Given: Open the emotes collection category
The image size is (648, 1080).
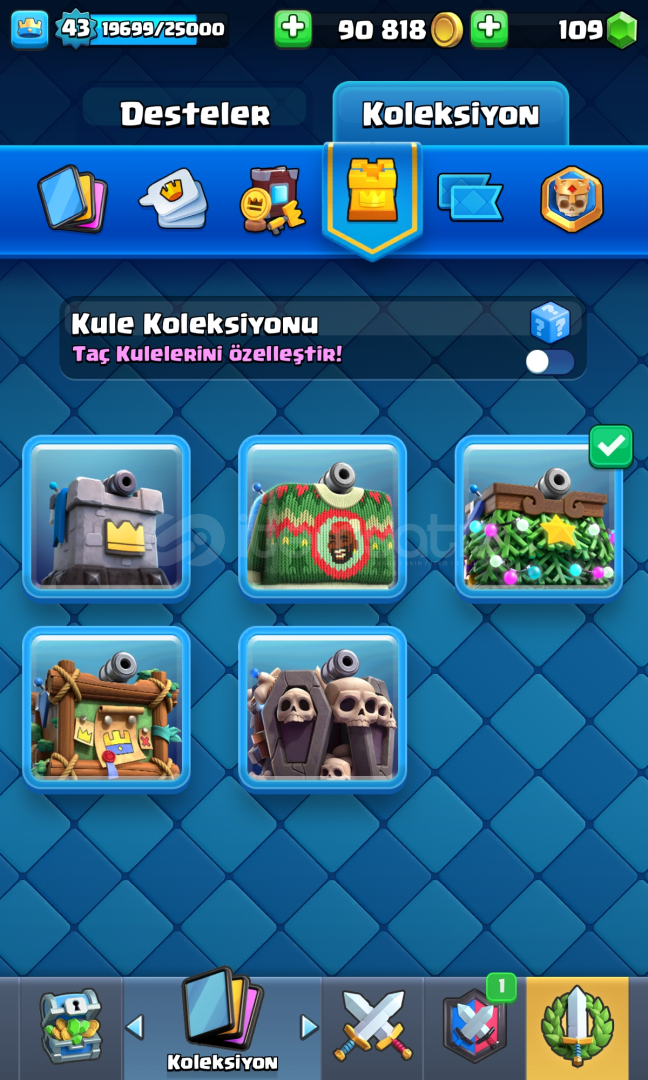Looking at the screenshot, I should click(x=174, y=198).
